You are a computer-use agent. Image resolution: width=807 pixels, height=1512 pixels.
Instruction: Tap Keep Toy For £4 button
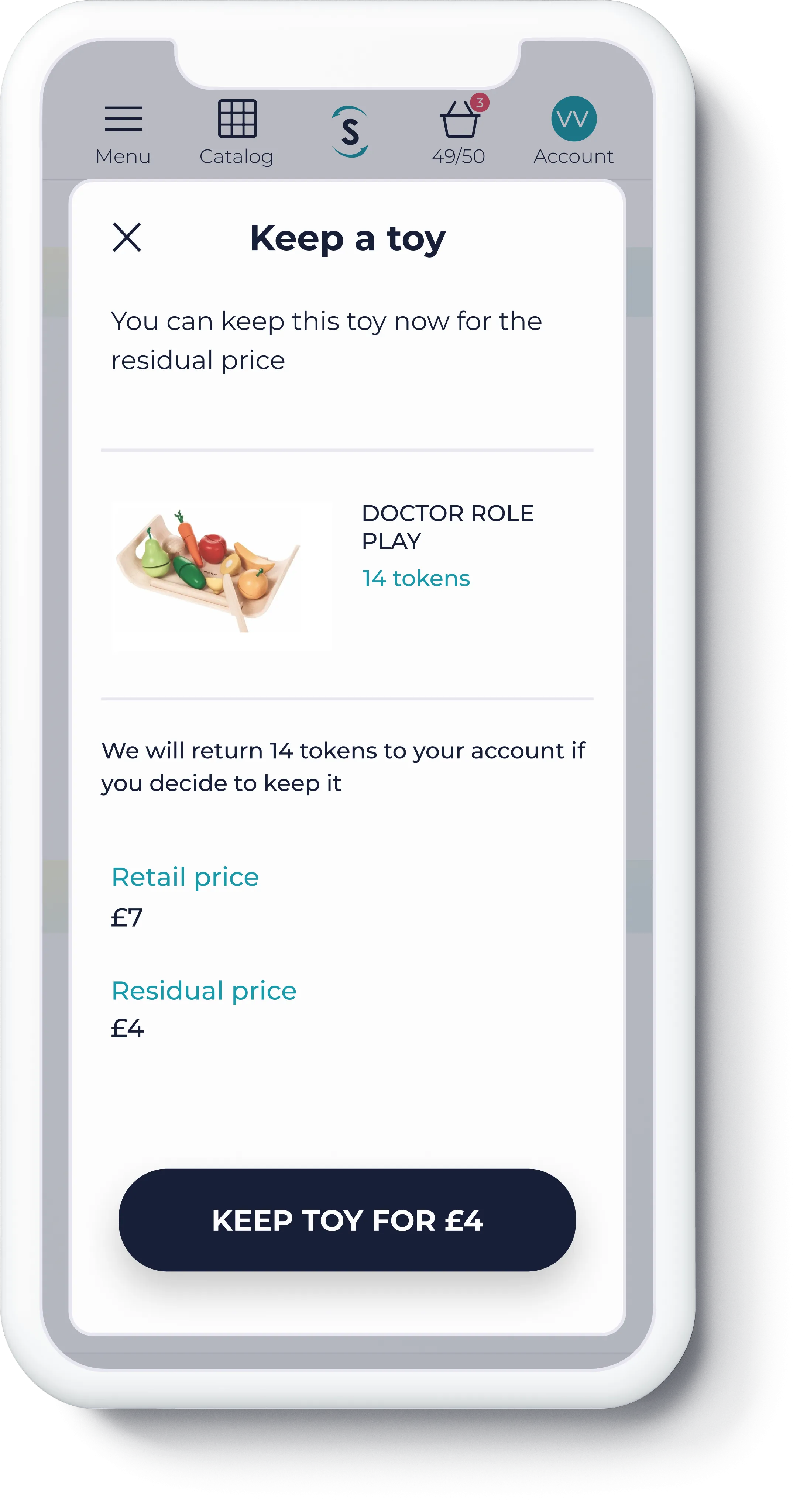347,1220
